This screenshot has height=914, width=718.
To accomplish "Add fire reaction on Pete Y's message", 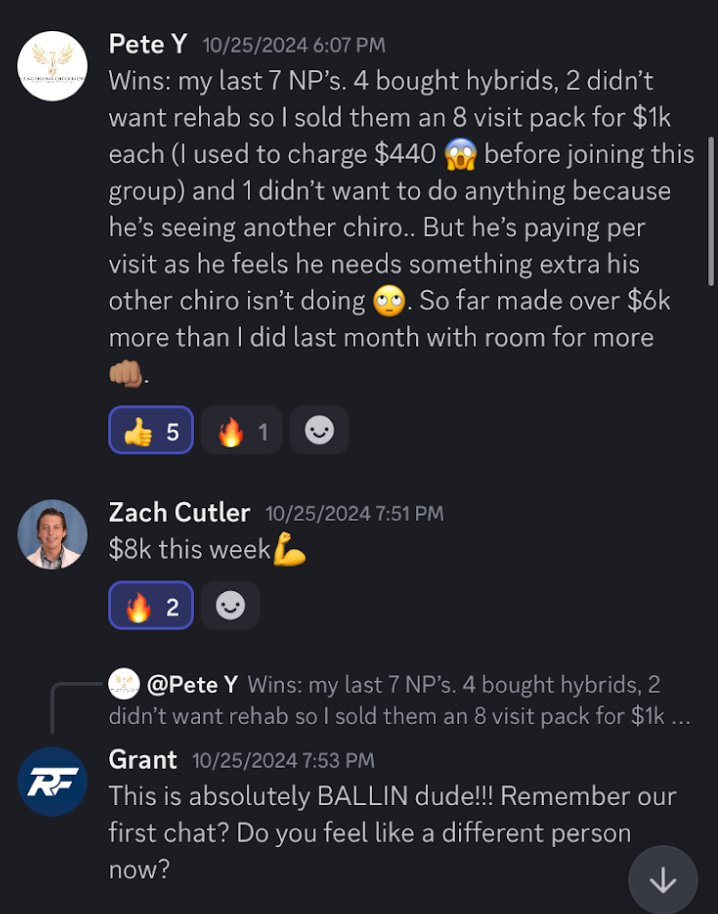I will tap(242, 431).
